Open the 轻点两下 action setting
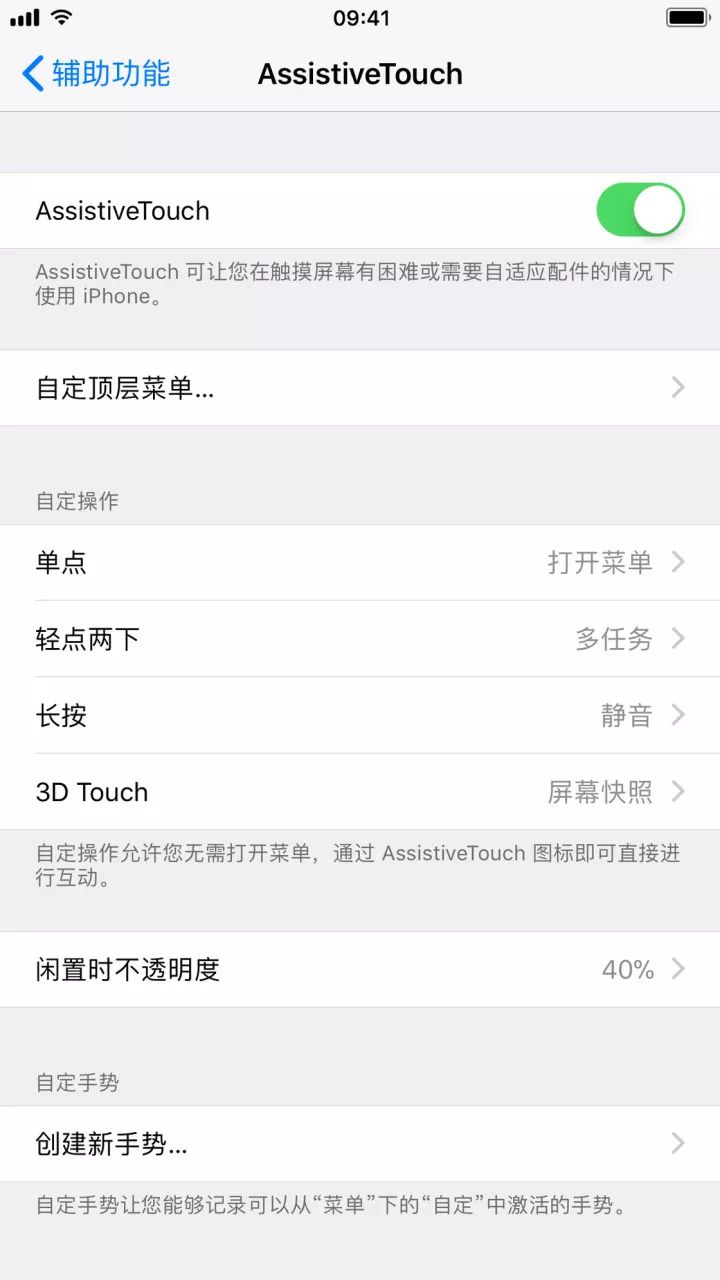720x1280 pixels. [360, 639]
